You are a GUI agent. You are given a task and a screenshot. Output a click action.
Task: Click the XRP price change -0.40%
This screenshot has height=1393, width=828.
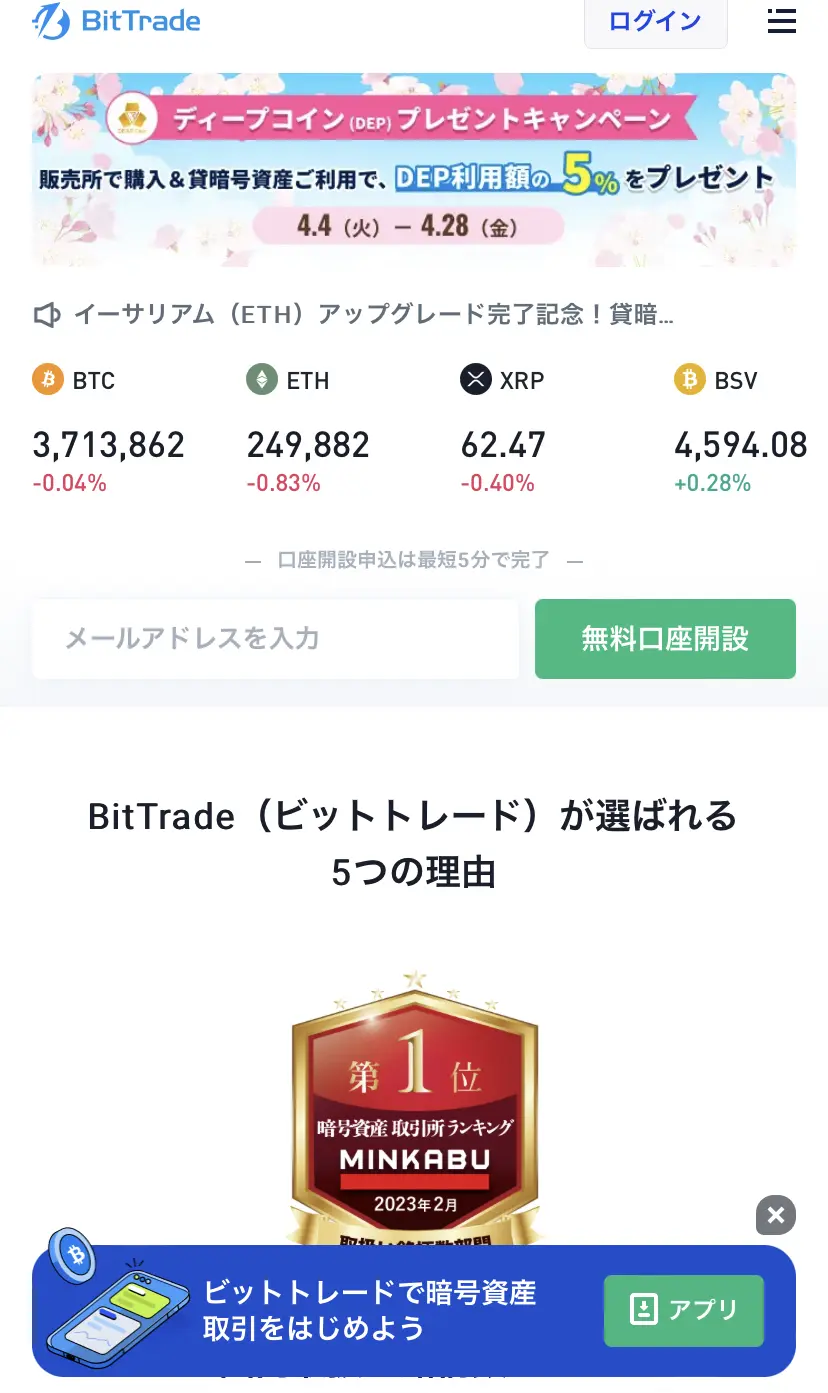(497, 482)
